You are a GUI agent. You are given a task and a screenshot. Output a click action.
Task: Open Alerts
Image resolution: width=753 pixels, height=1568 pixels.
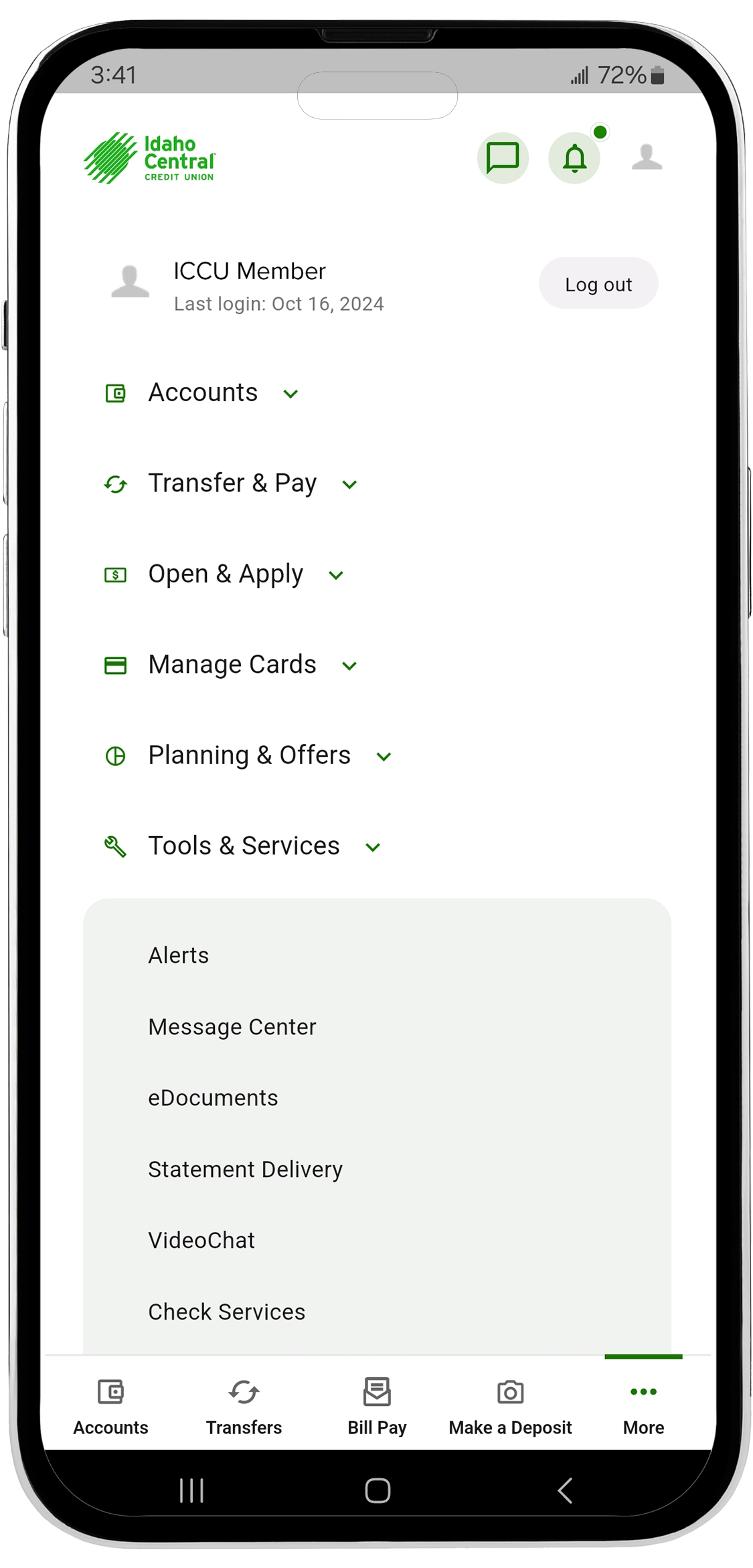click(179, 955)
